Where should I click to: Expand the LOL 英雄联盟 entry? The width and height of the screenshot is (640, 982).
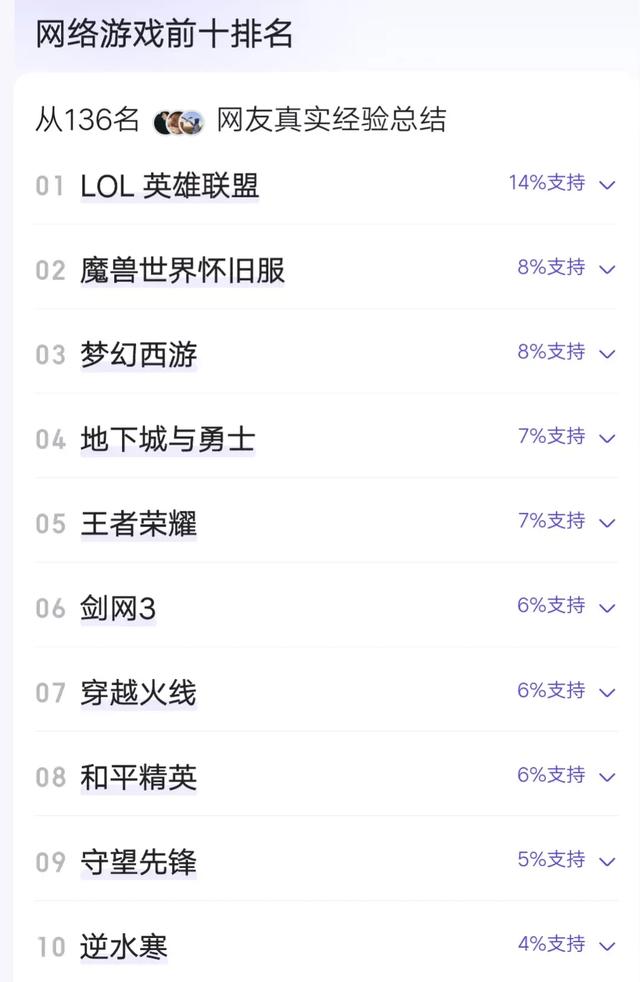point(607,185)
